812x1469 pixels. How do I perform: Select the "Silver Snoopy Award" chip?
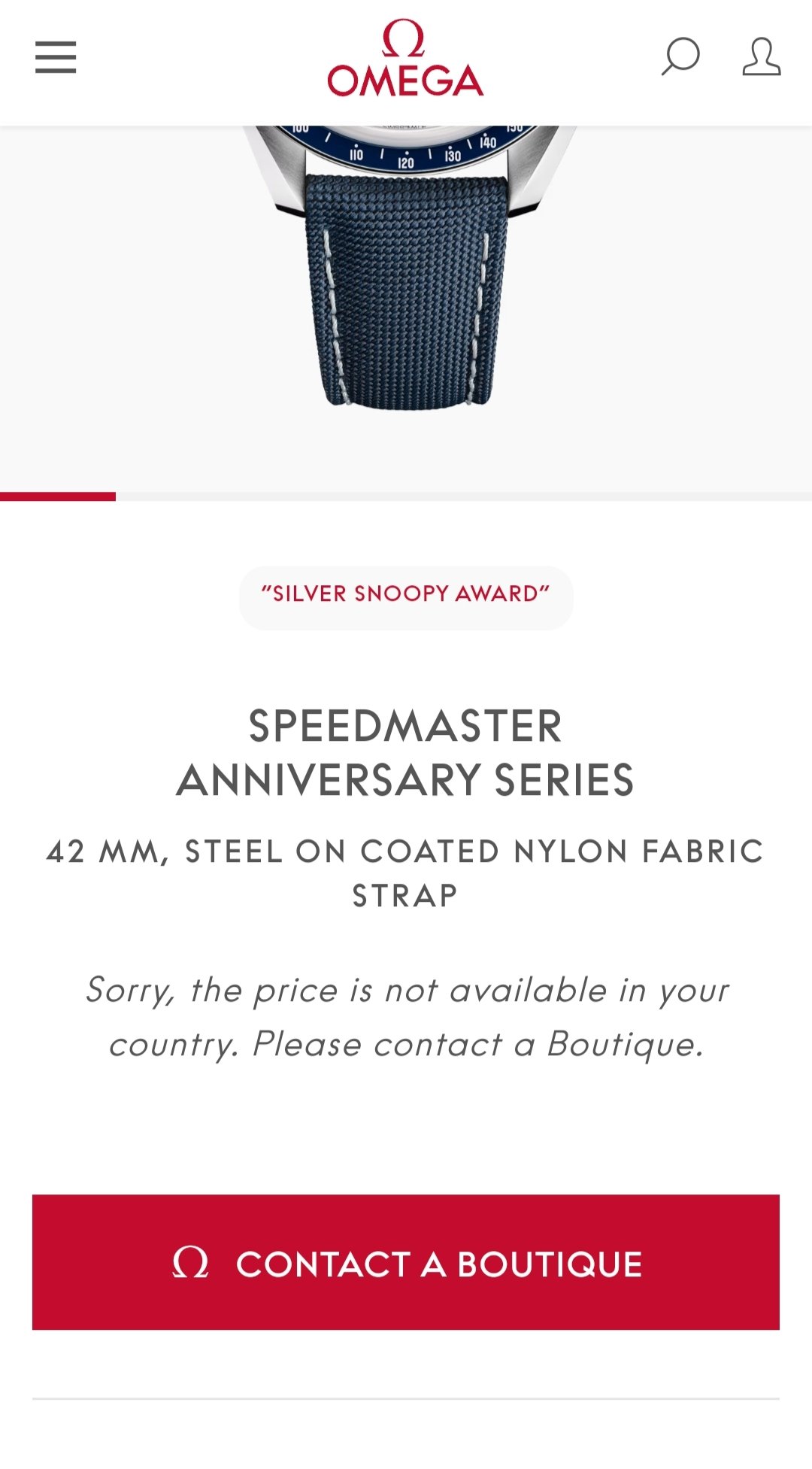point(405,594)
